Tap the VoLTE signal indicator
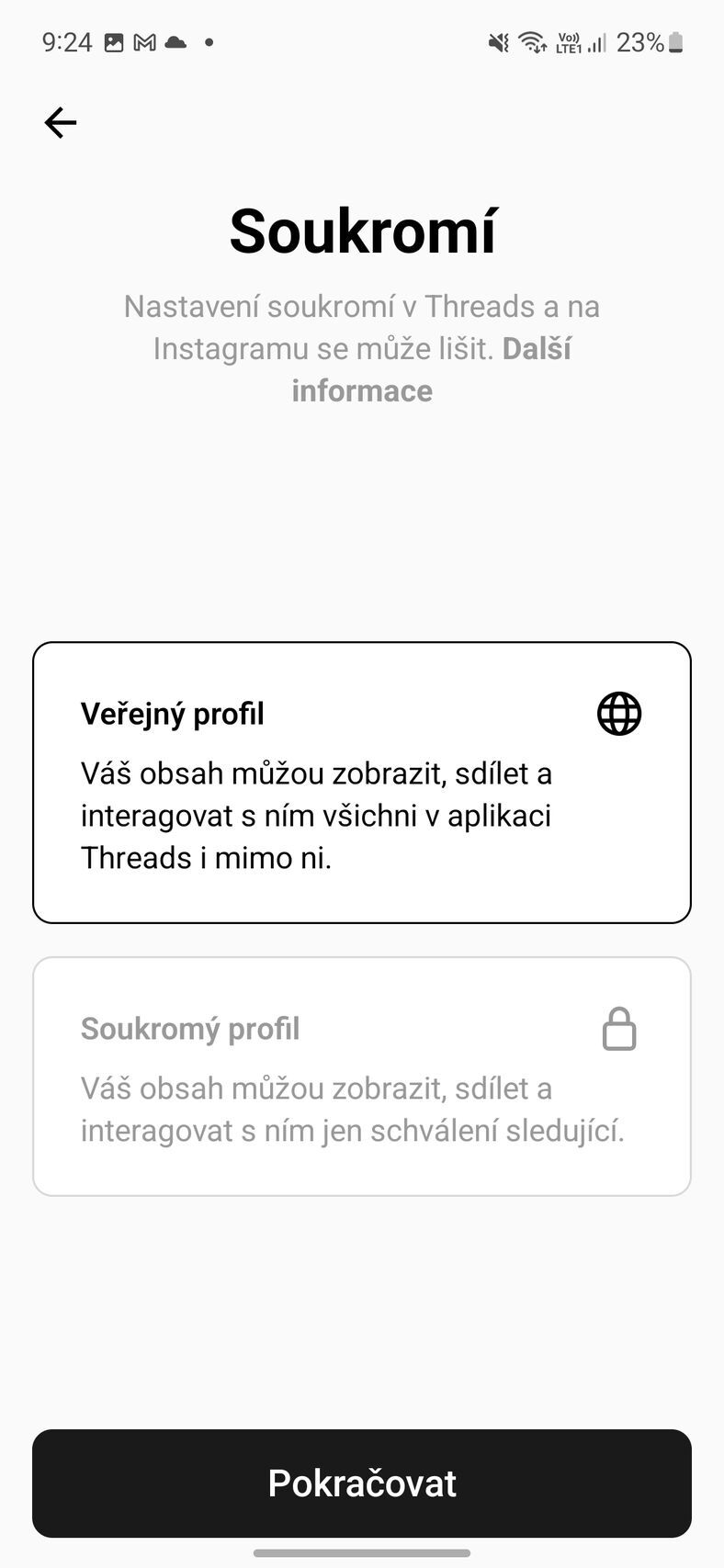This screenshot has width=724, height=1568. (x=571, y=40)
